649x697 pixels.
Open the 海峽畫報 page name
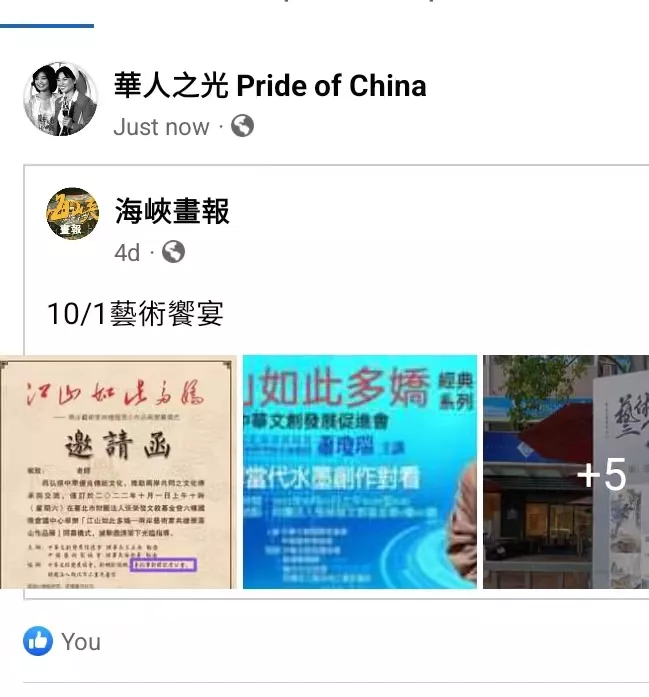172,211
